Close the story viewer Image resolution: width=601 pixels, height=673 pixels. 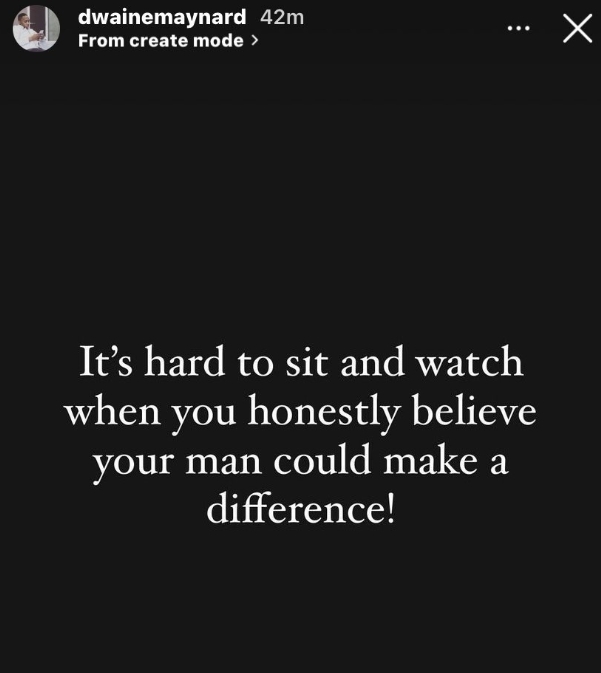[577, 28]
